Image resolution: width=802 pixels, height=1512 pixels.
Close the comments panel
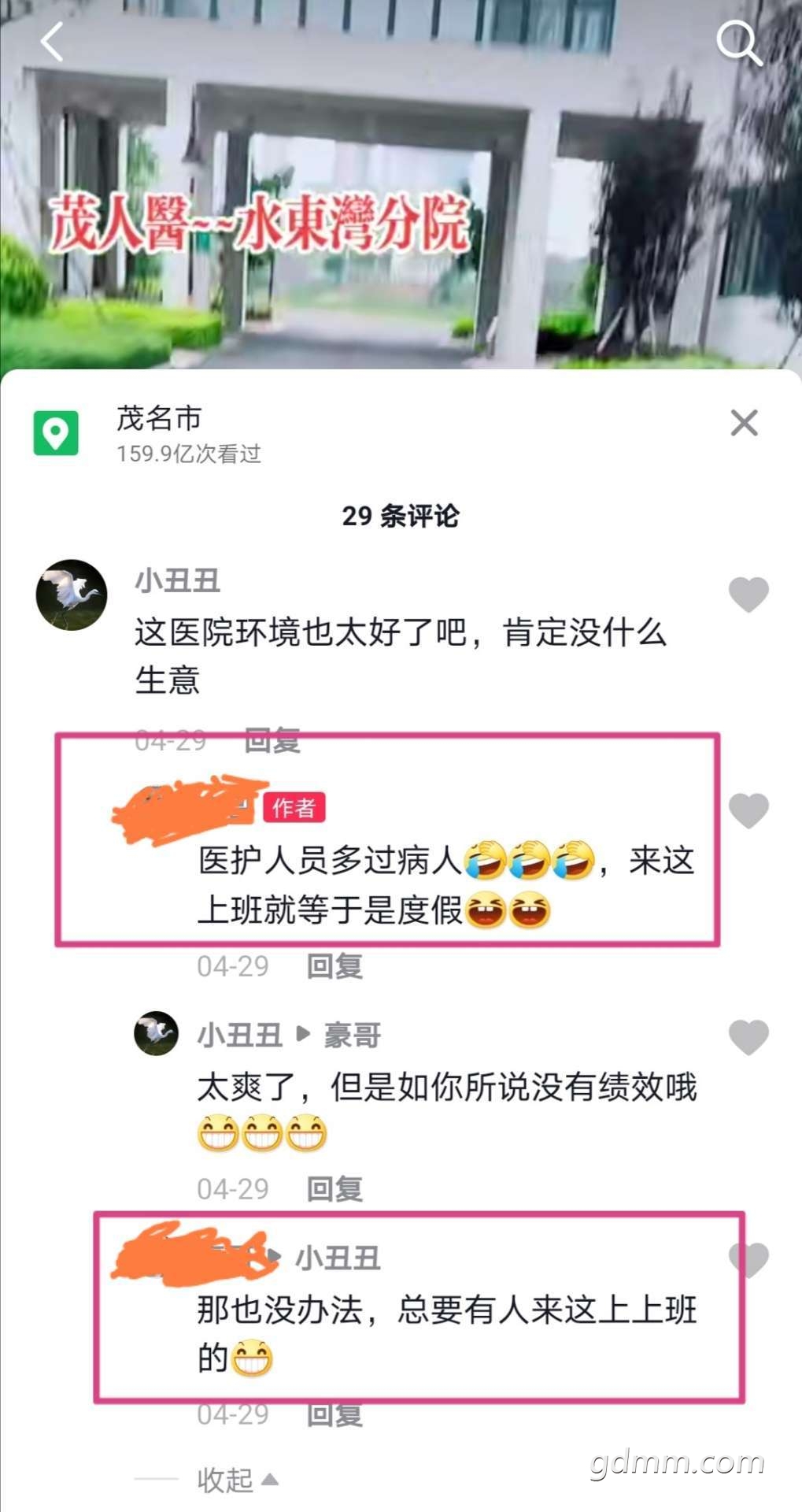(x=744, y=423)
